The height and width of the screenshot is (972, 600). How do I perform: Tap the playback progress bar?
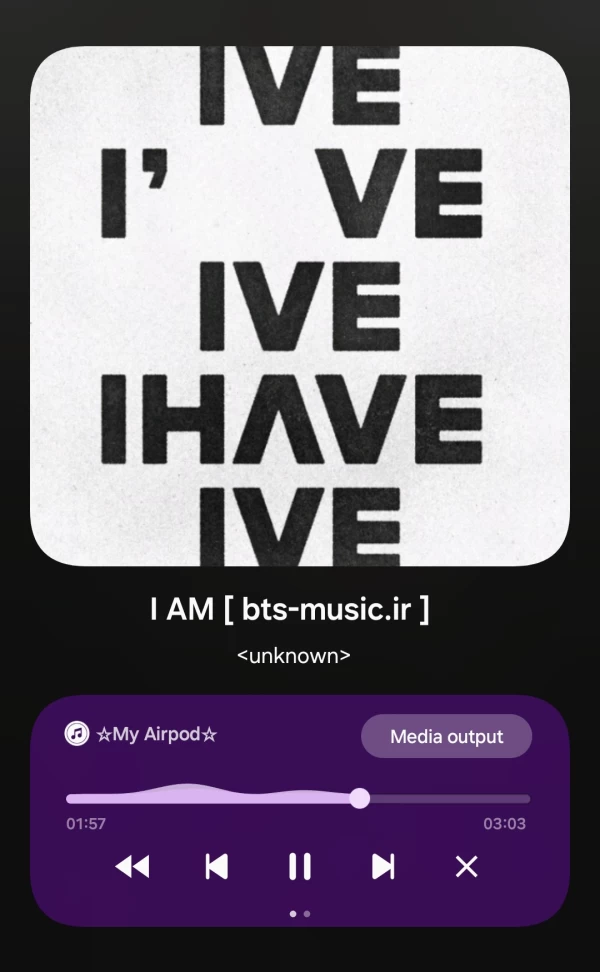(x=298, y=798)
